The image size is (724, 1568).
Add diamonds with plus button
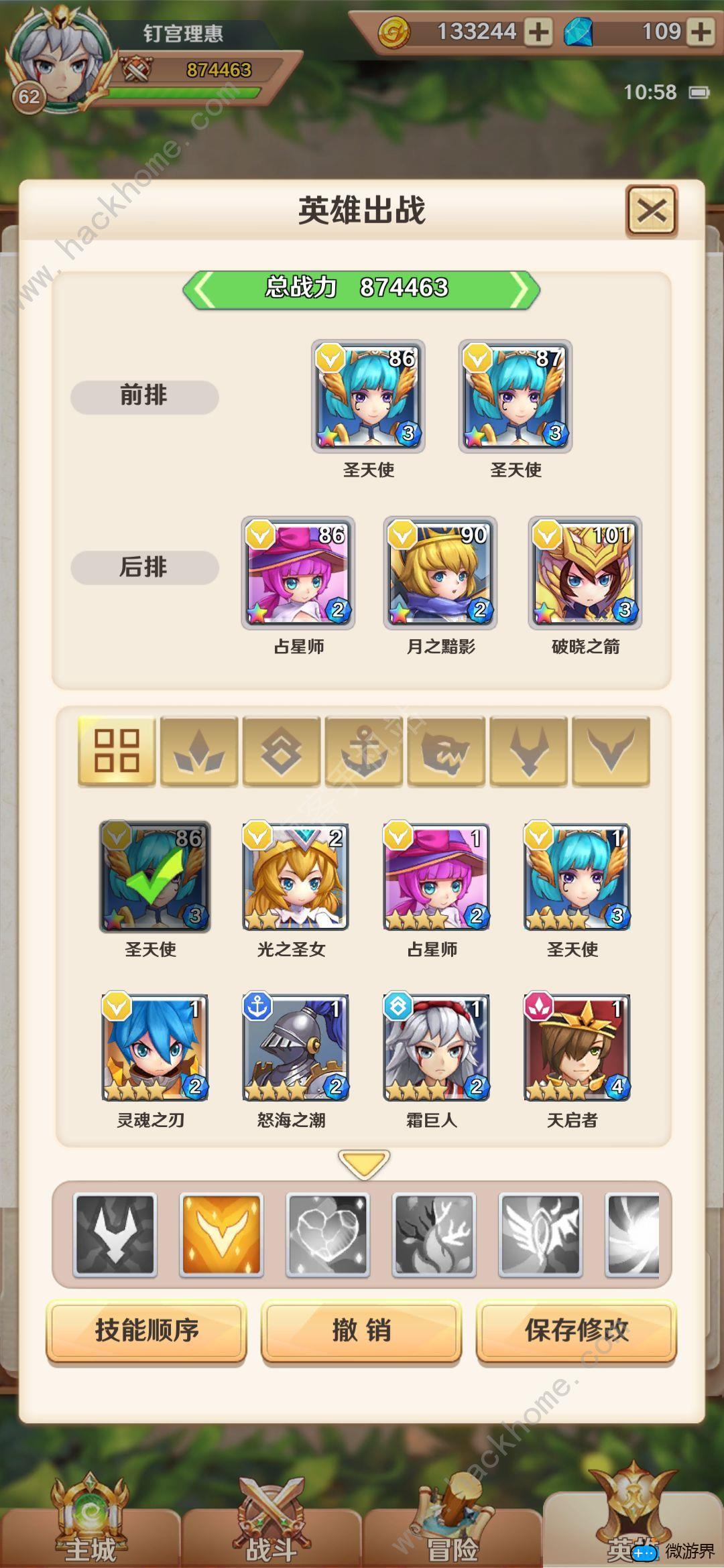[x=700, y=31]
